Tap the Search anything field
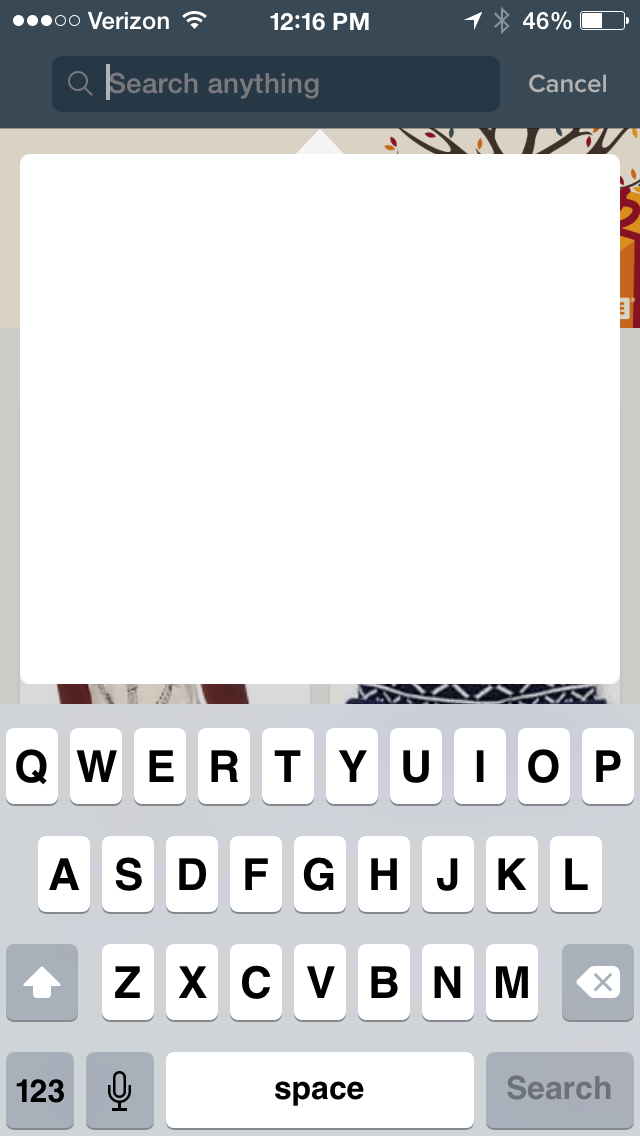The width and height of the screenshot is (640, 1136). point(290,84)
